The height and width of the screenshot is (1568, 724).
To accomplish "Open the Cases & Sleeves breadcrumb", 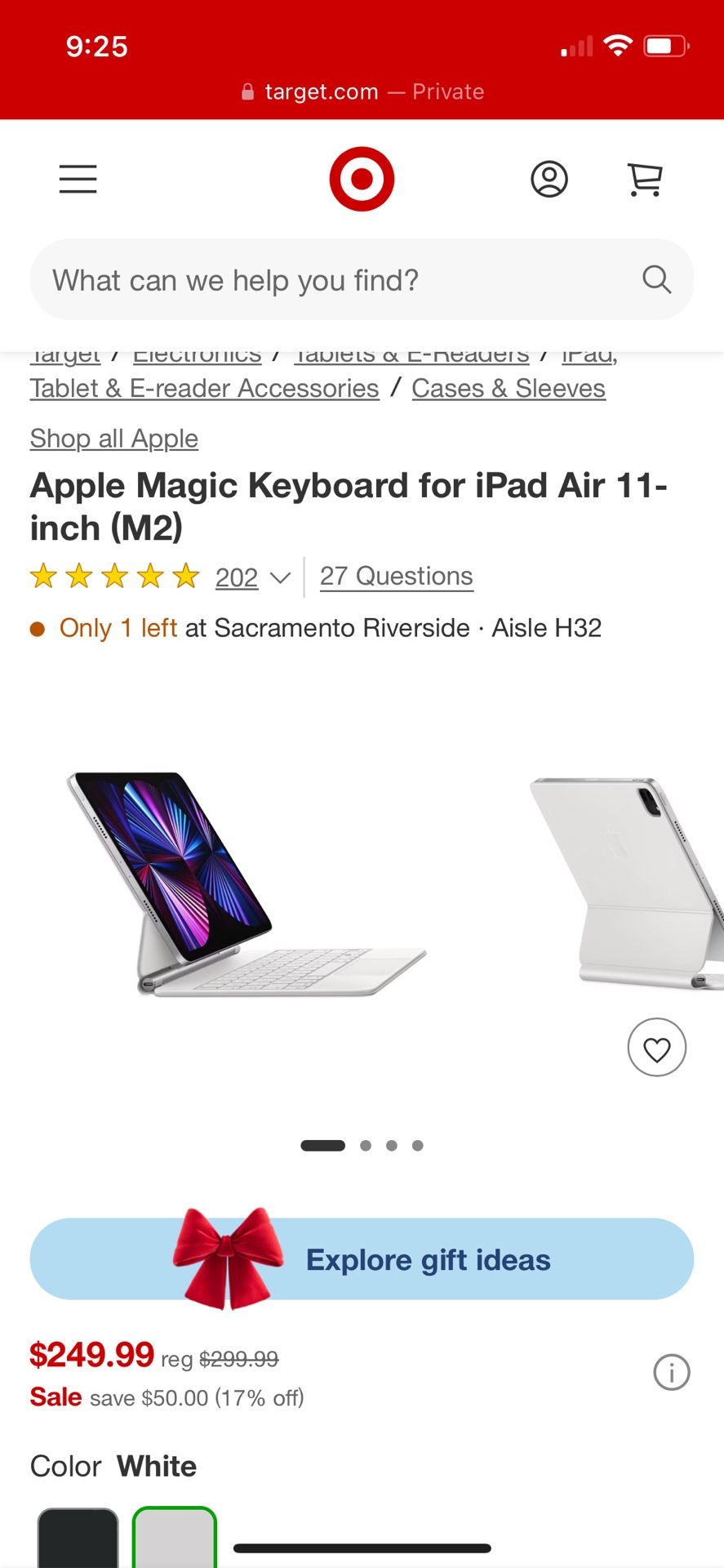I will point(508,389).
